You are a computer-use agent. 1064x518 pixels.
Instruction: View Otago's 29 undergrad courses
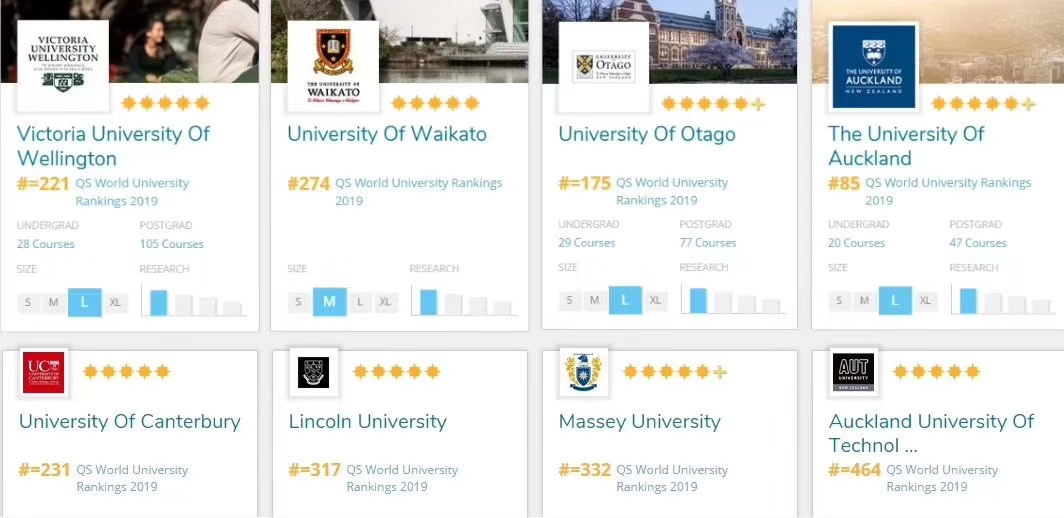587,243
